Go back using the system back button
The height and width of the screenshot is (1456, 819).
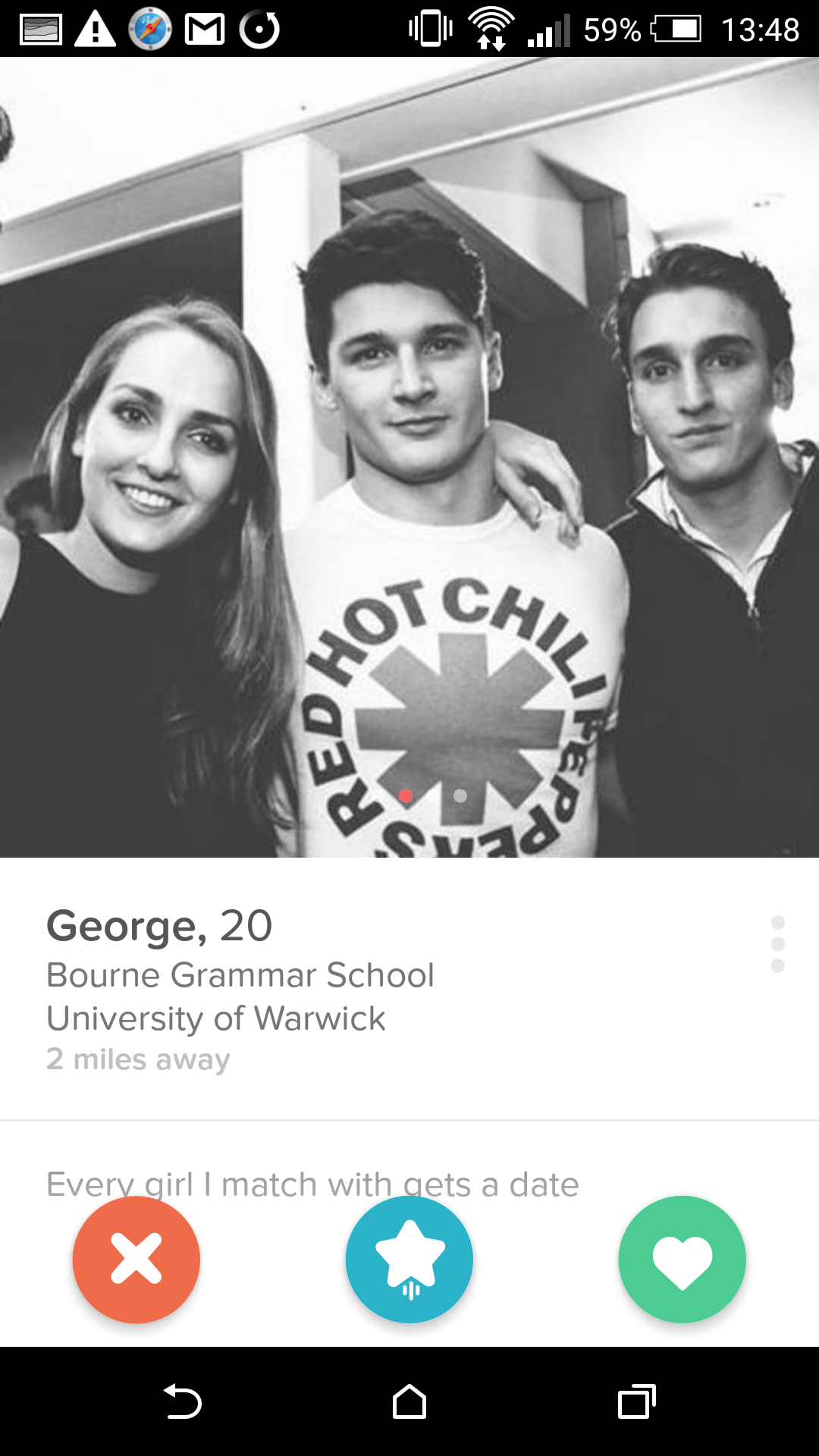click(x=182, y=1401)
